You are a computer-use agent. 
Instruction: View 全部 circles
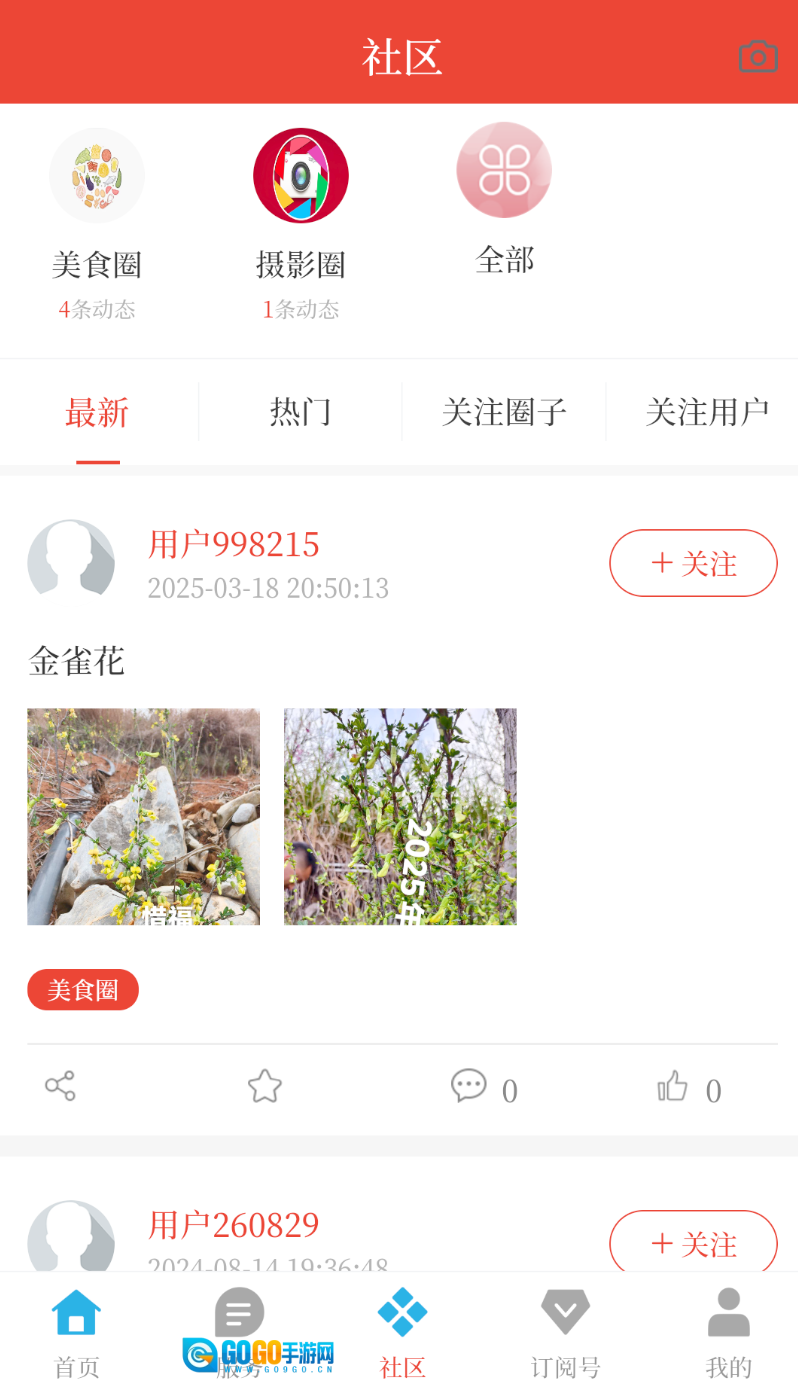pos(504,171)
